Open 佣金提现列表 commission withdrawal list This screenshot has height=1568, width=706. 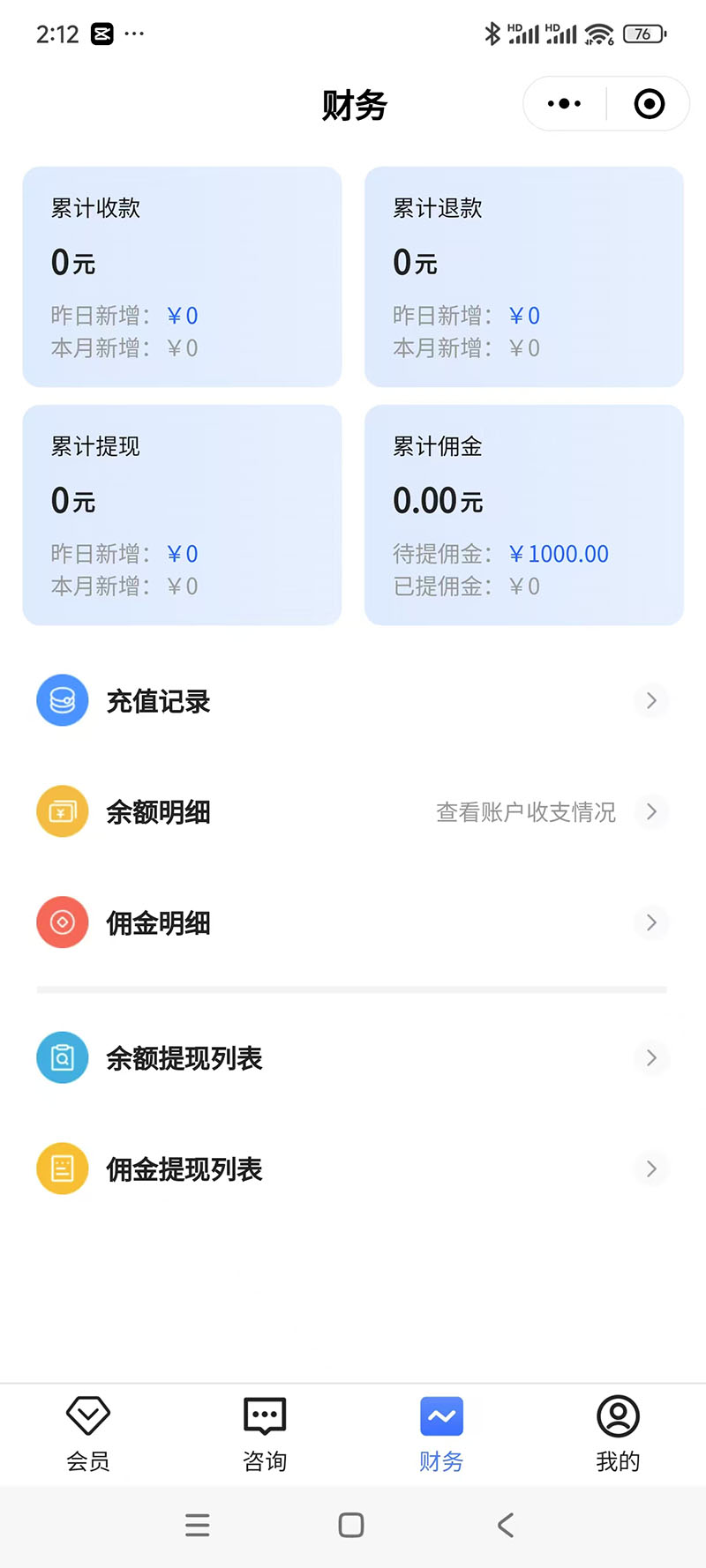pos(353,1169)
